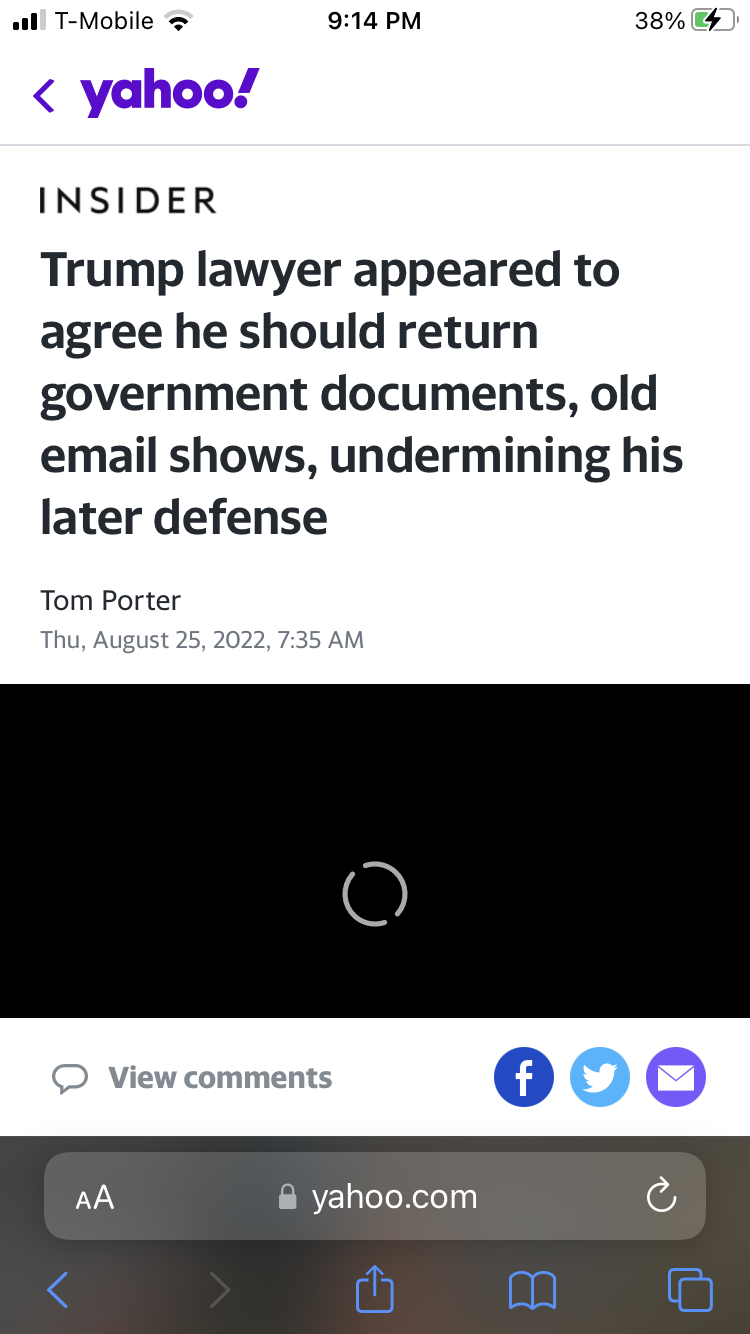Open the AA reader options
Viewport: 750px width, 1334px height.
click(95, 1197)
